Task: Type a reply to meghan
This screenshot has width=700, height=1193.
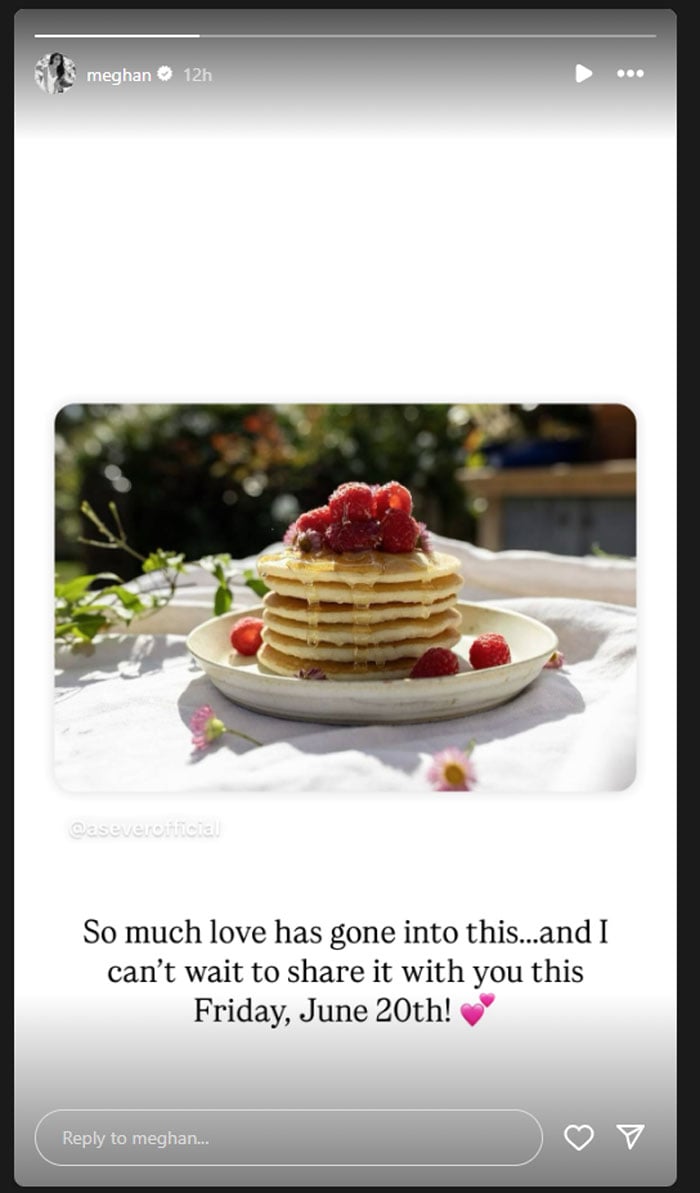Action: click(288, 1138)
